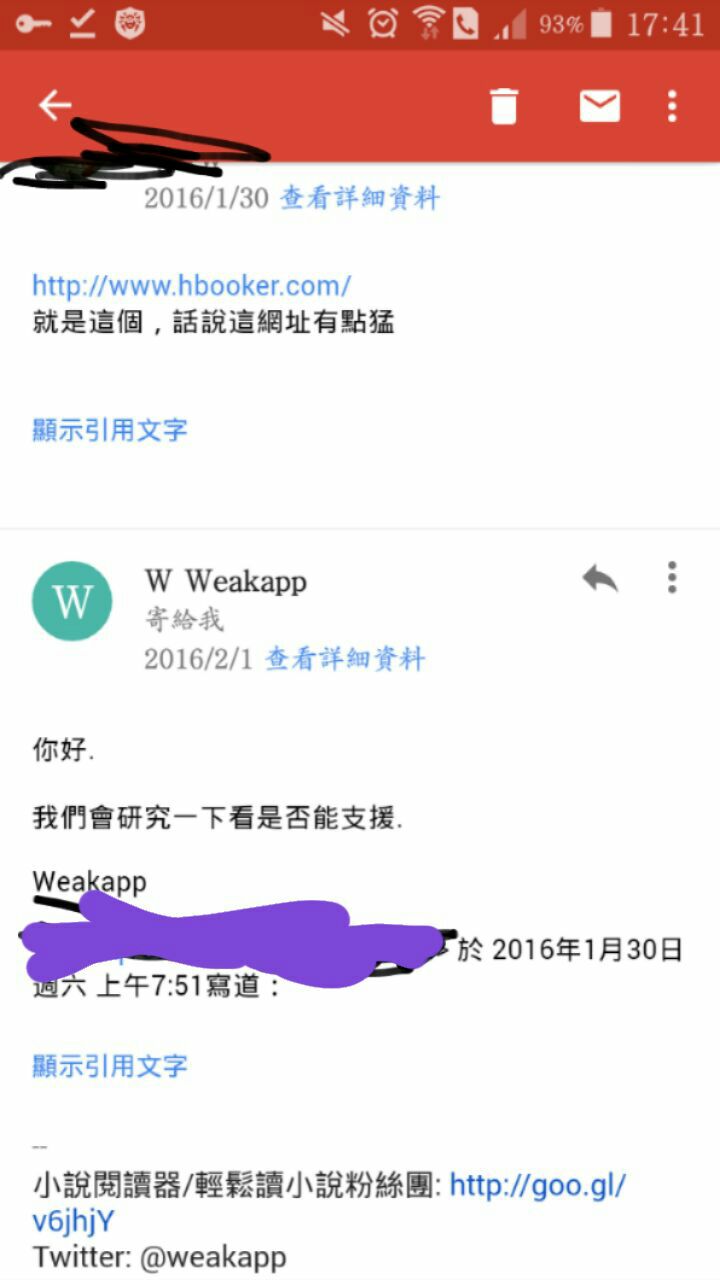Open the overflow menu in the red app bar
The height and width of the screenshot is (1280, 720).
pyautogui.click(x=672, y=105)
